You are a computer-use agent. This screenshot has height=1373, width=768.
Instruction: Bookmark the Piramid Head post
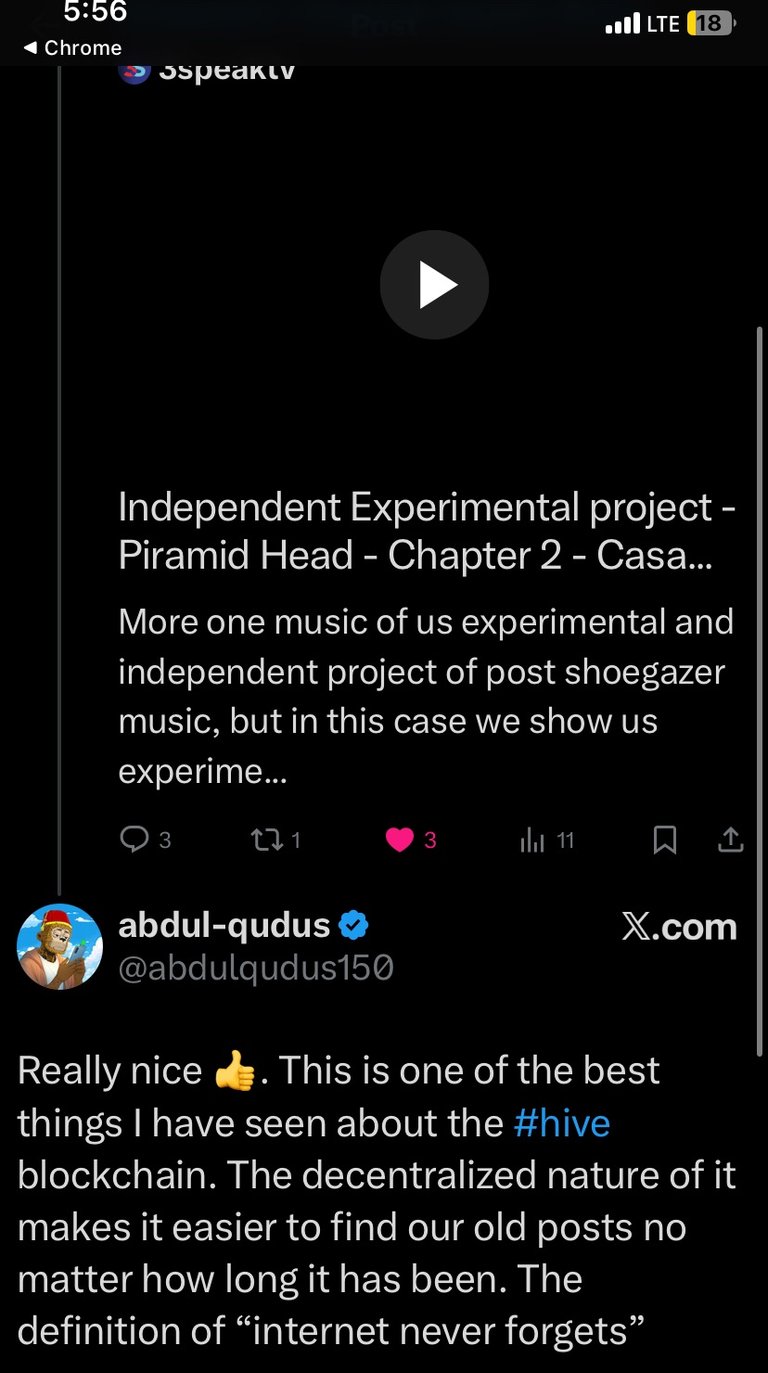coord(664,840)
